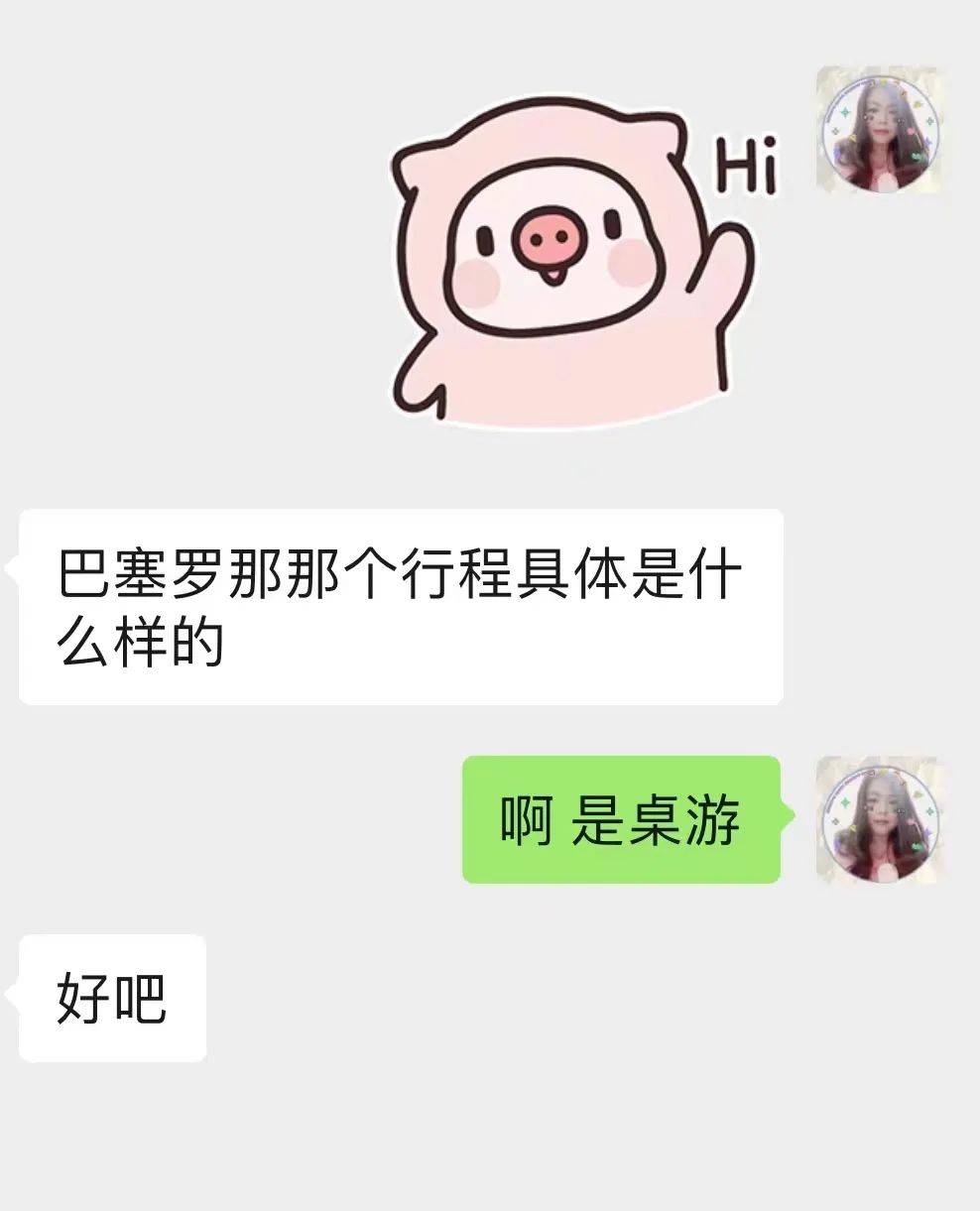This screenshot has width=980, height=1211.
Task: Tap the avatar beside the Hi sticker
Action: 879,130
